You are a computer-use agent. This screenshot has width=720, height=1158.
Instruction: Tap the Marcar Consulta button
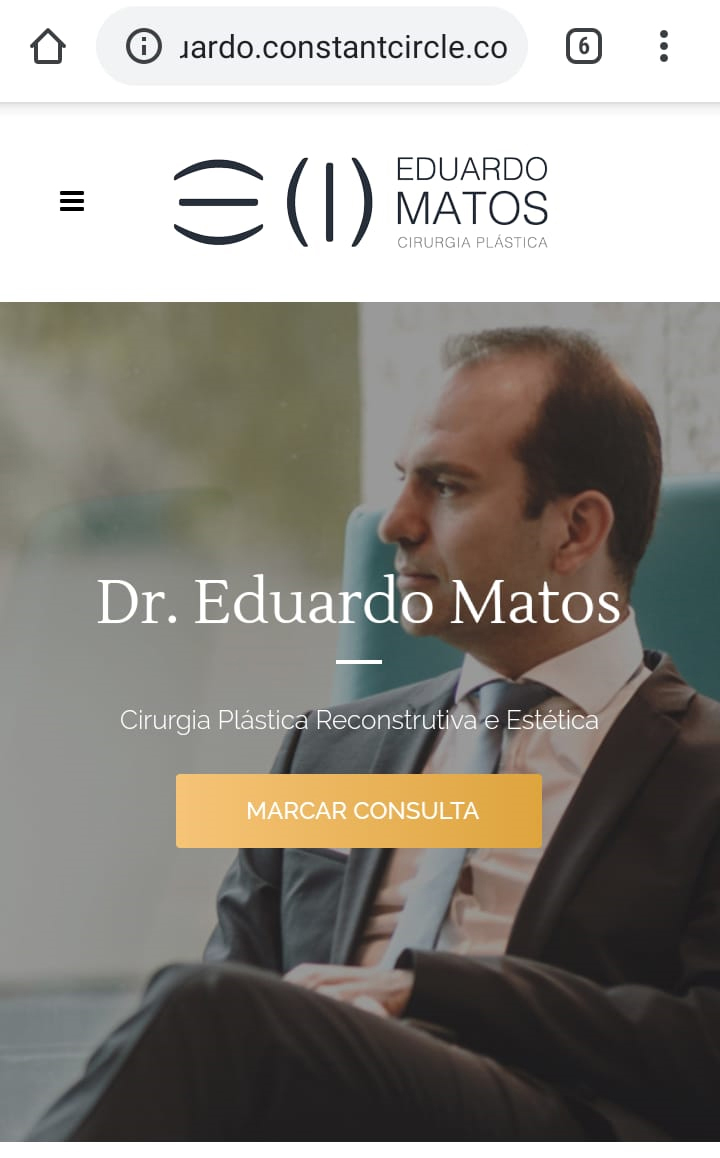pyautogui.click(x=359, y=811)
